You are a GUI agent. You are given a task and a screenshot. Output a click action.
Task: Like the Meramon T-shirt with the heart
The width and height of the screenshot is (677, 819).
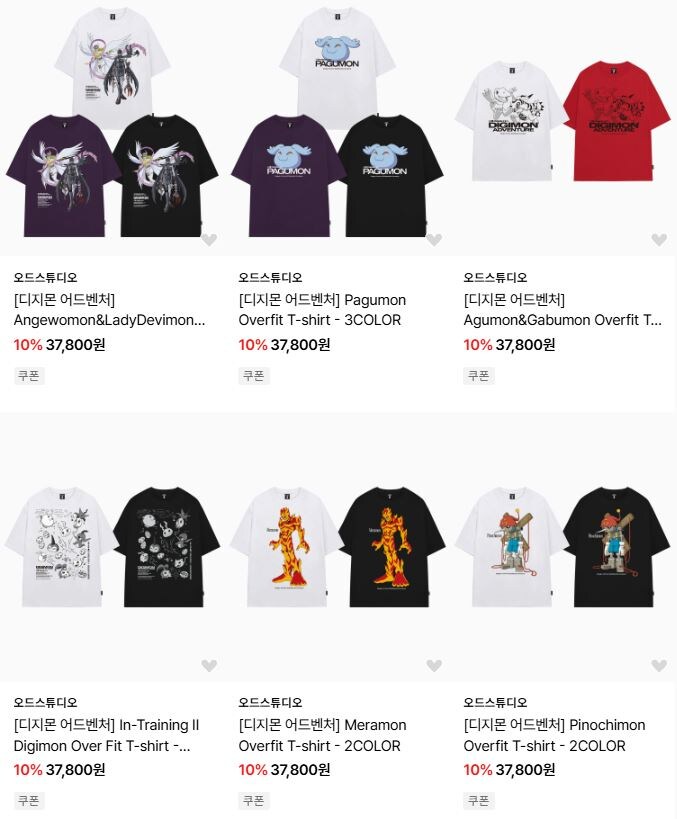point(434,666)
